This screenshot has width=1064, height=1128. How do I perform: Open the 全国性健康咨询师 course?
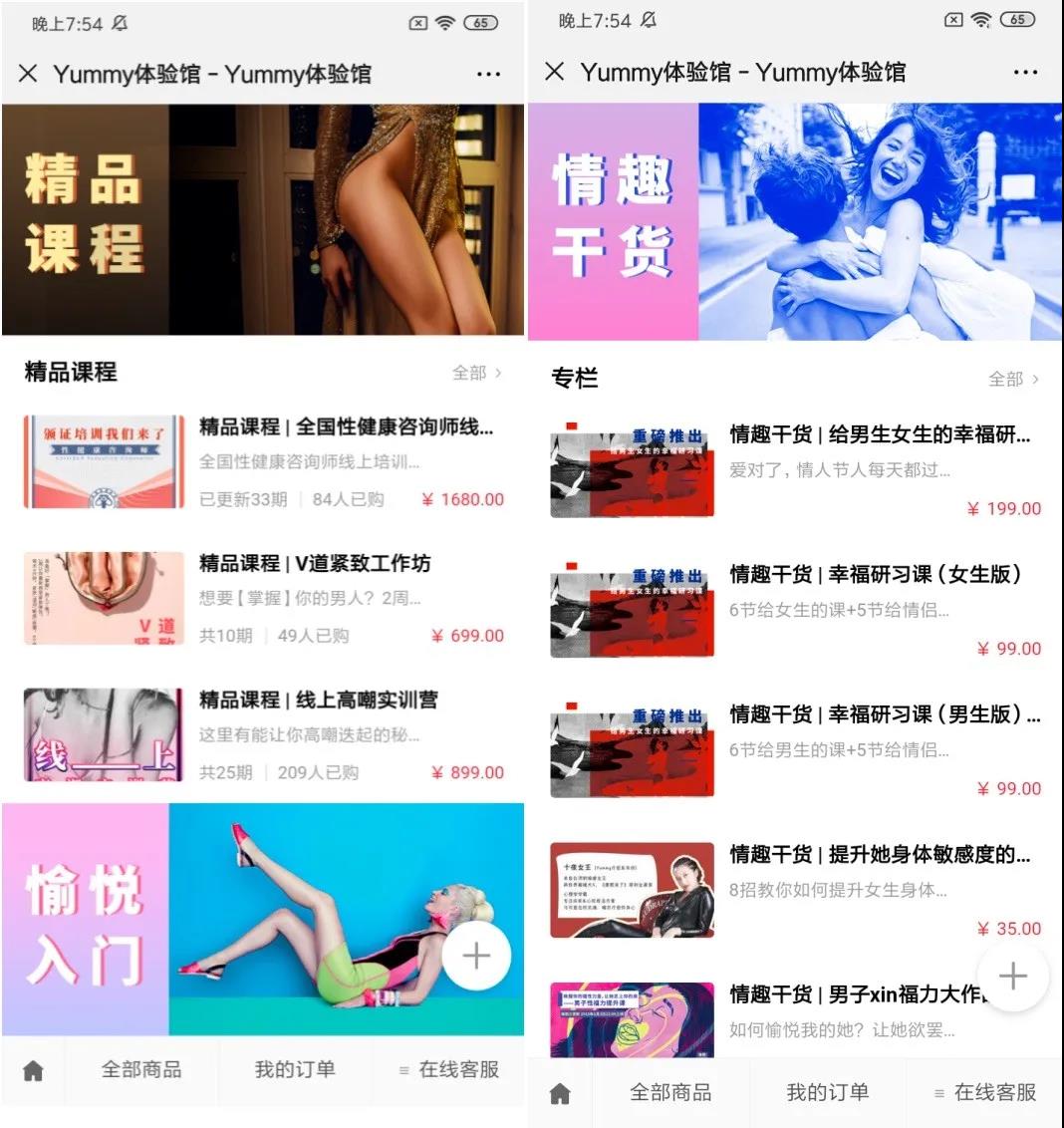click(346, 428)
